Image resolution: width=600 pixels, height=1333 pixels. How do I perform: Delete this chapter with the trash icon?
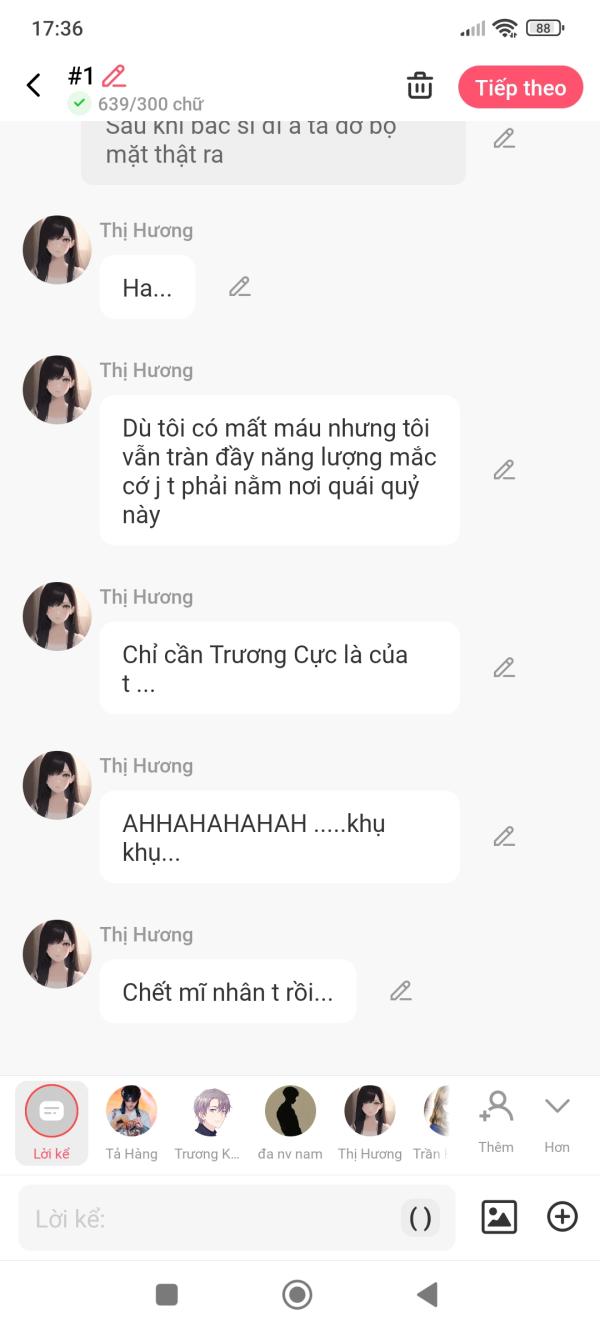point(420,87)
